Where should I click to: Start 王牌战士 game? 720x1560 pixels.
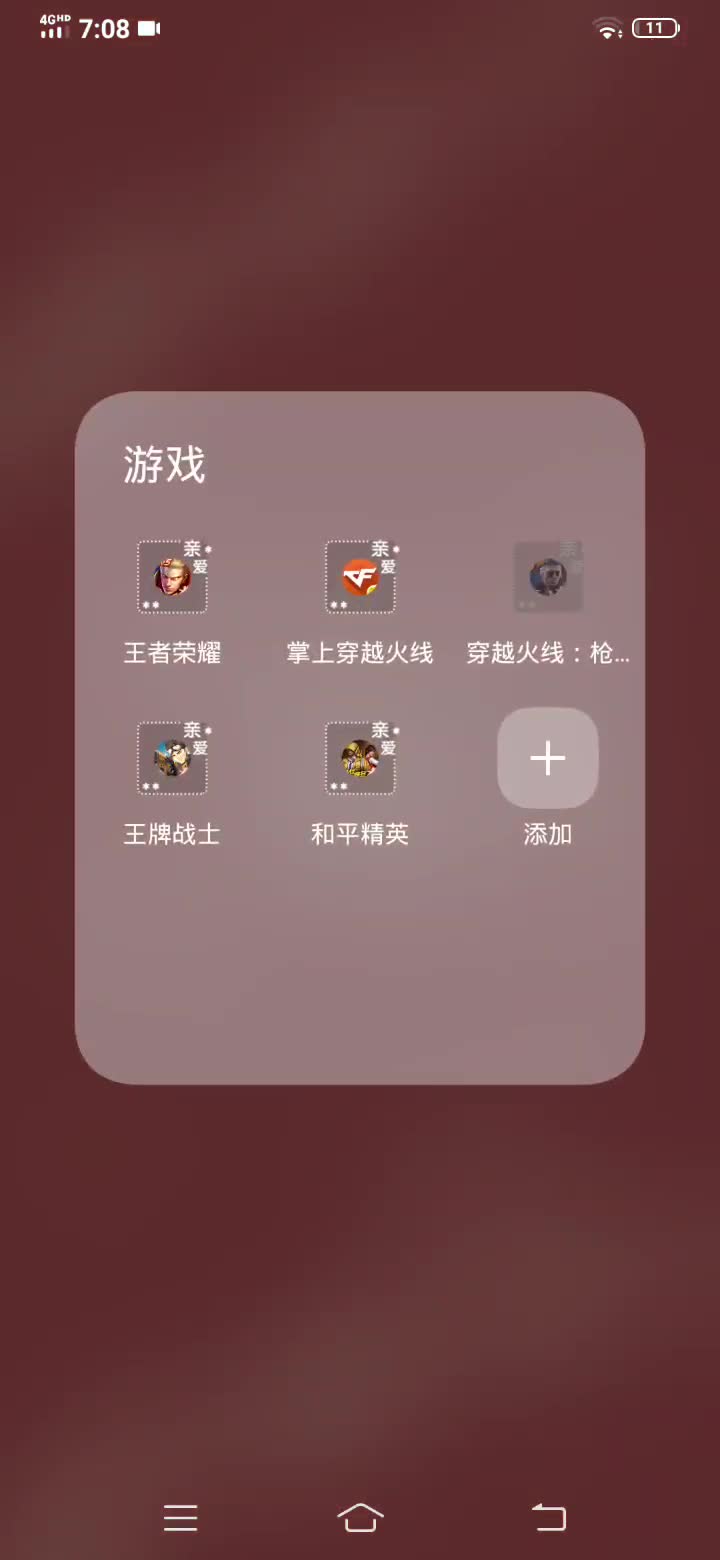[170, 758]
